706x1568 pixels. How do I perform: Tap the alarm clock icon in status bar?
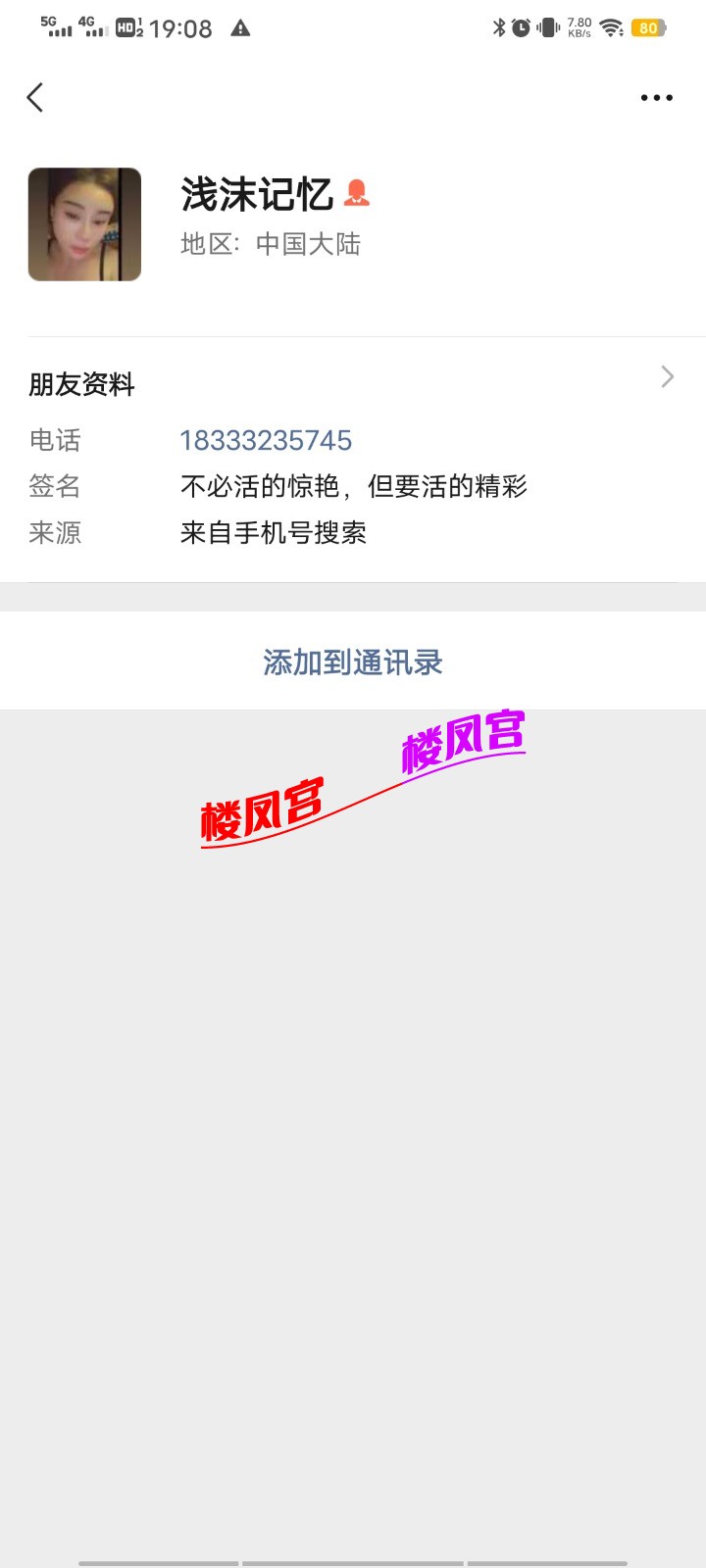[x=519, y=27]
